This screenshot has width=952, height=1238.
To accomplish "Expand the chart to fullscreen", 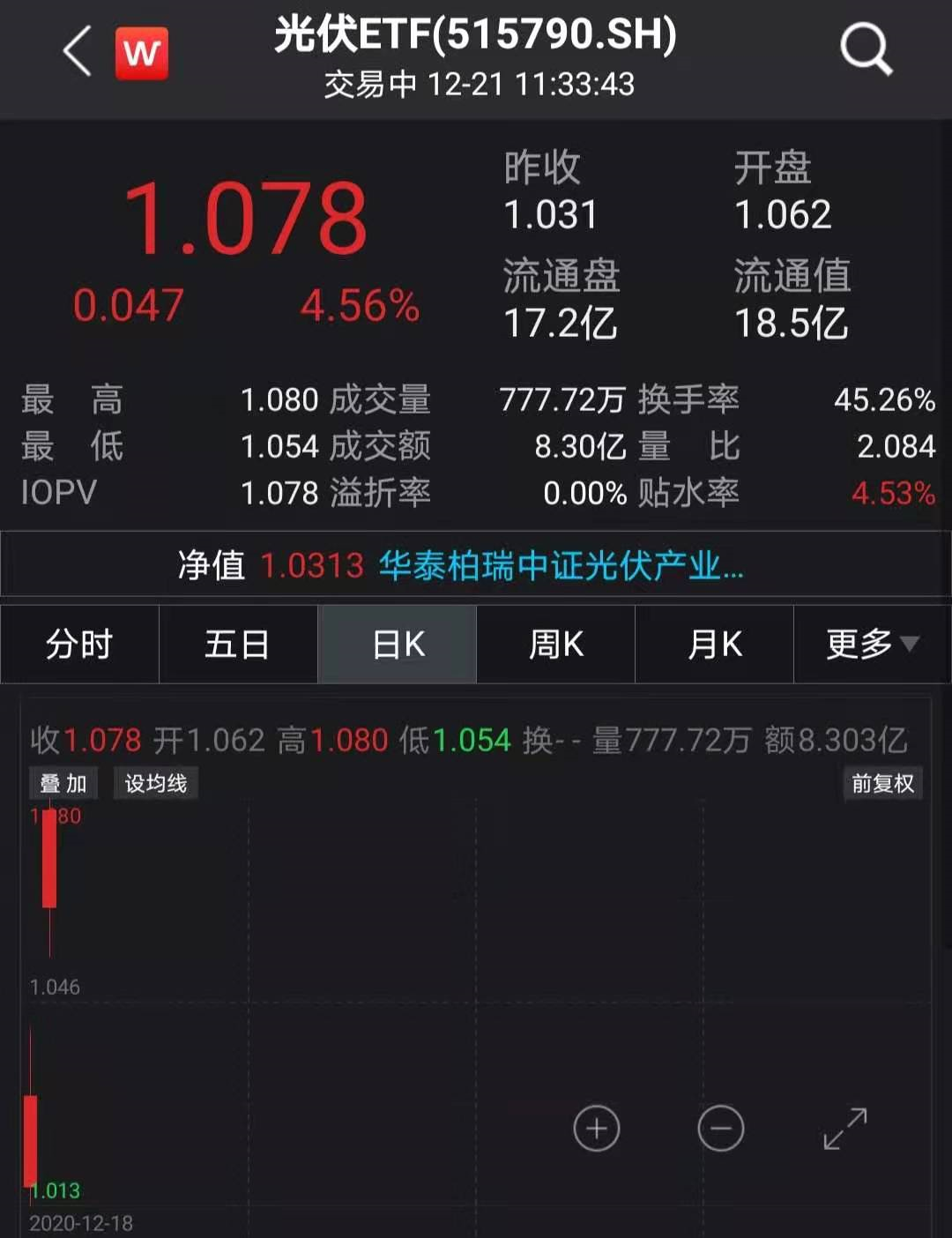I will click(845, 1128).
